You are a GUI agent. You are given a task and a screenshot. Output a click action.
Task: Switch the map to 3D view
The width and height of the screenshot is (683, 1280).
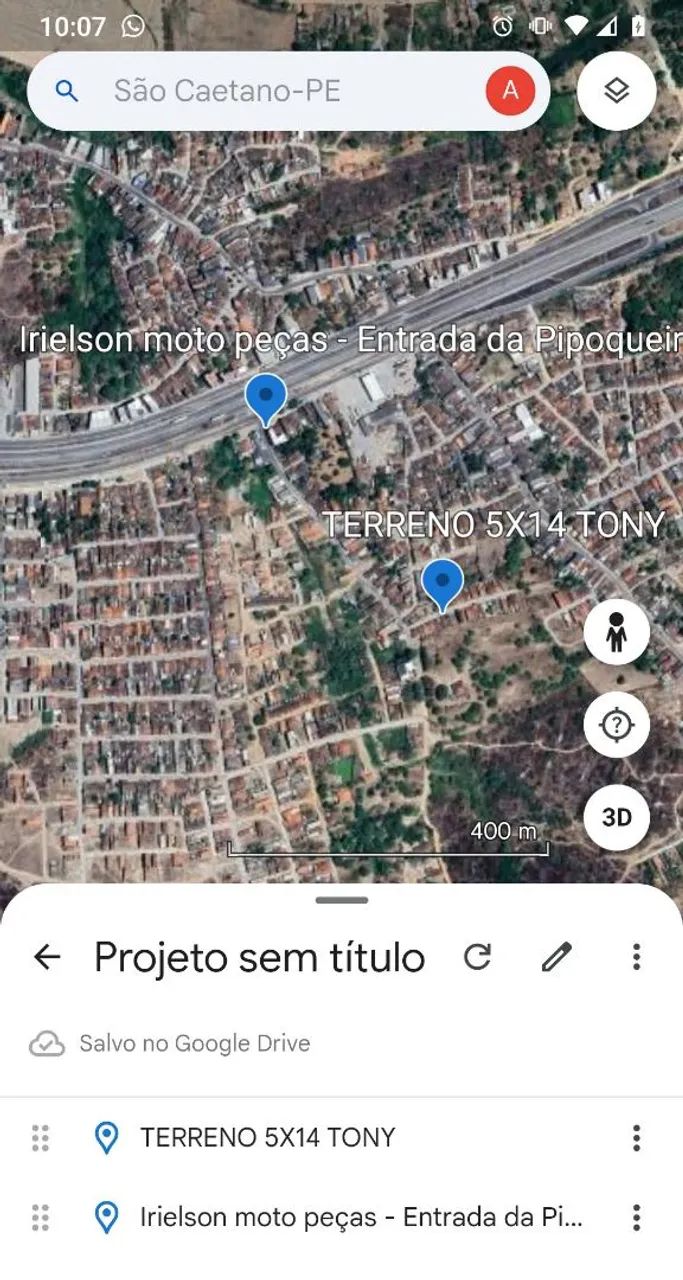click(x=617, y=818)
